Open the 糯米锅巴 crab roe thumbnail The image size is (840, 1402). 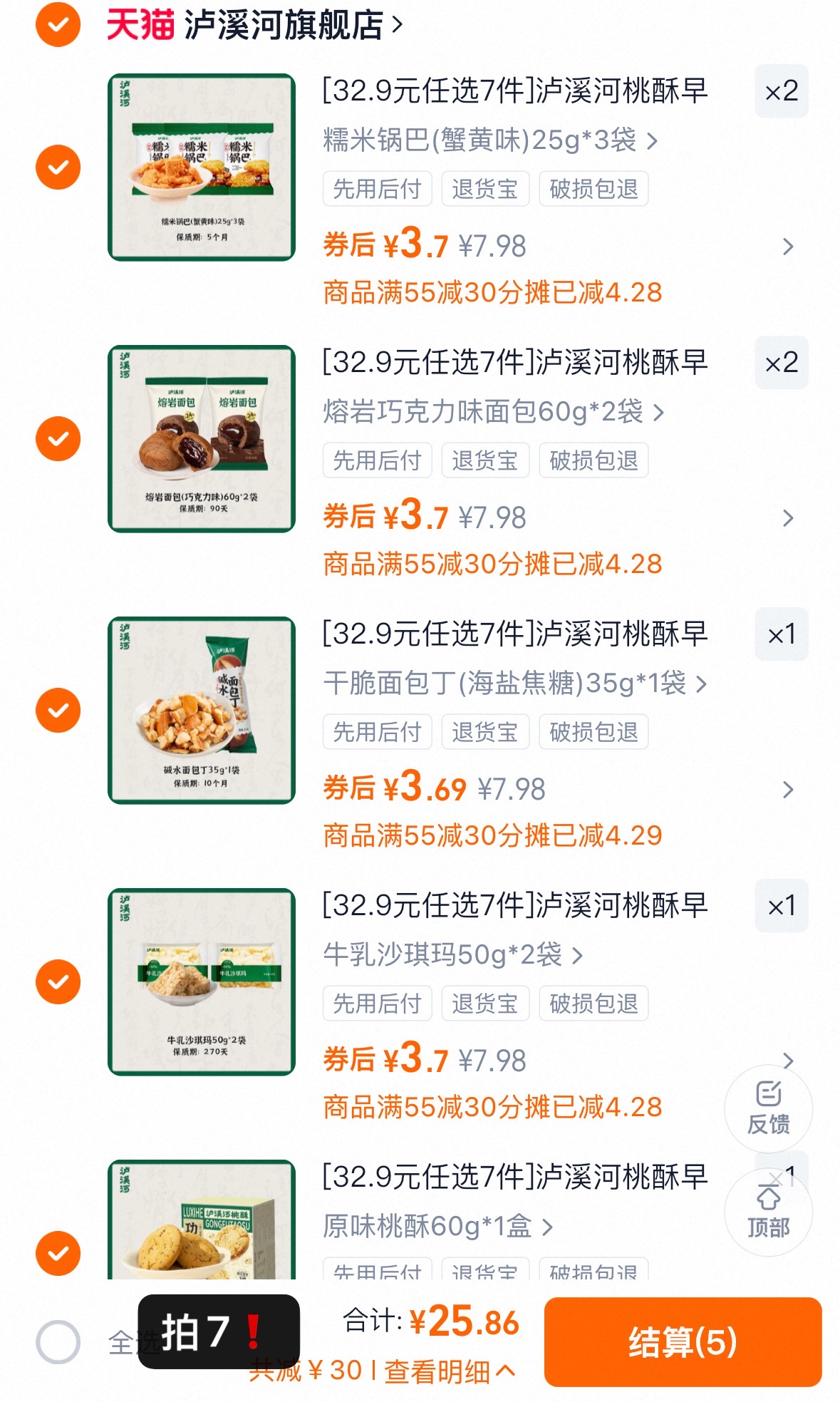(202, 166)
